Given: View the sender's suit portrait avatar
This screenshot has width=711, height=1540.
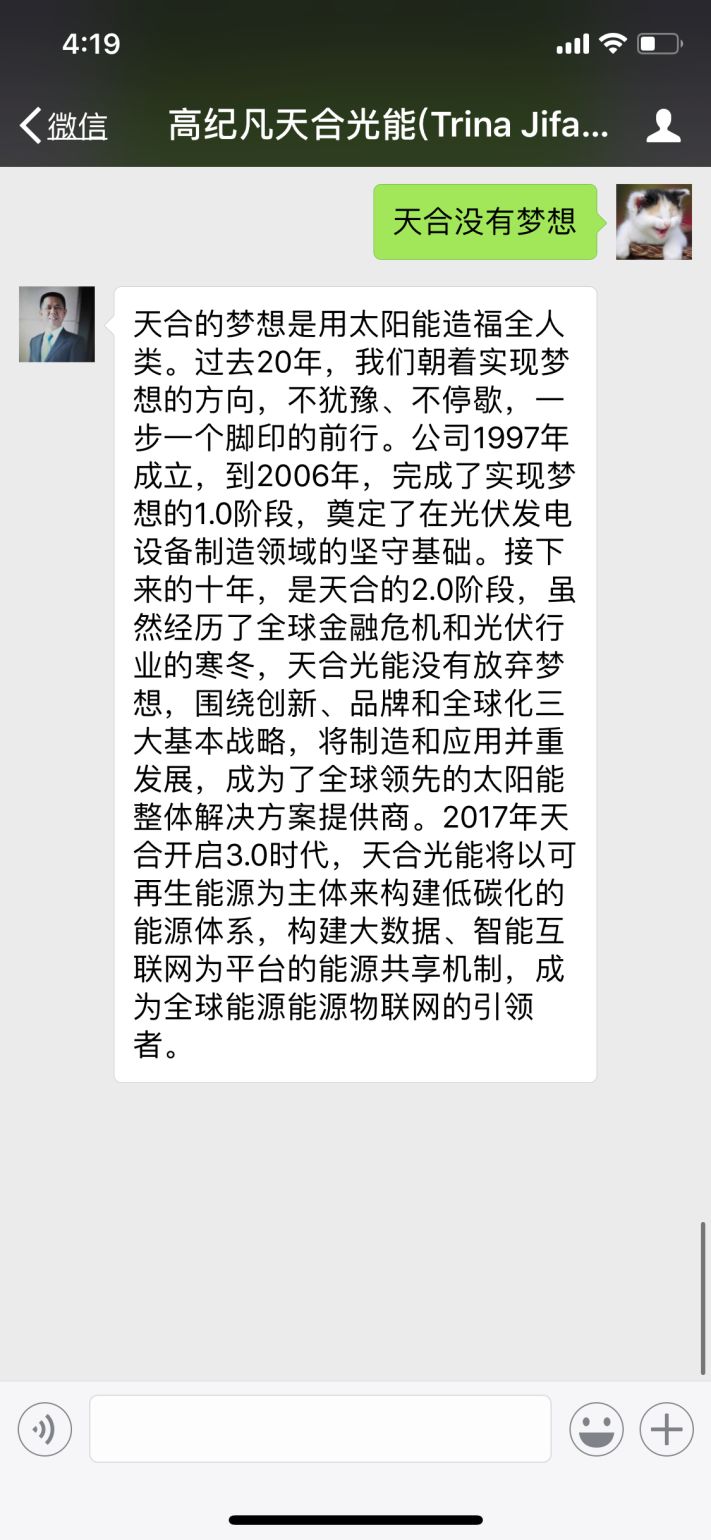Looking at the screenshot, I should coord(57,324).
